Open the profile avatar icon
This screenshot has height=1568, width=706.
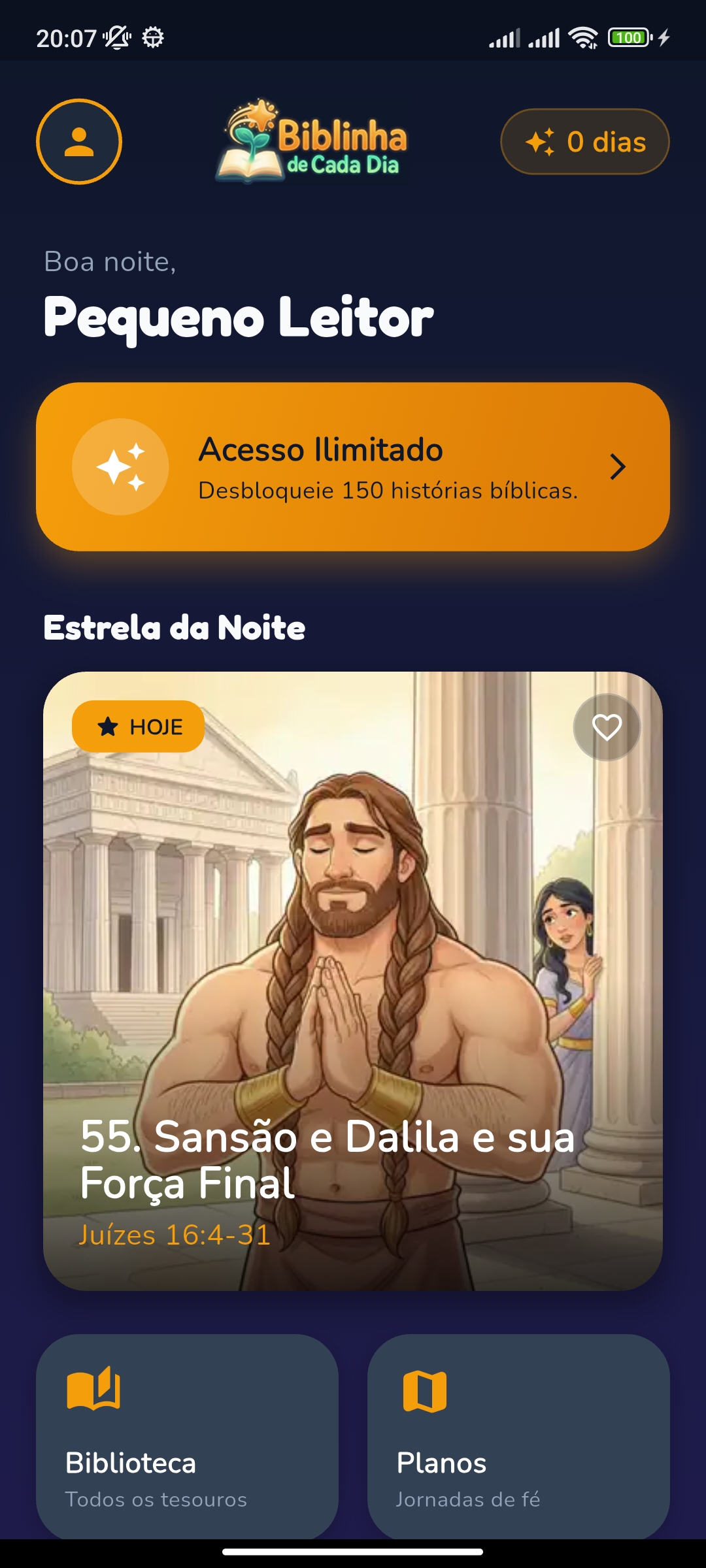pos(80,142)
